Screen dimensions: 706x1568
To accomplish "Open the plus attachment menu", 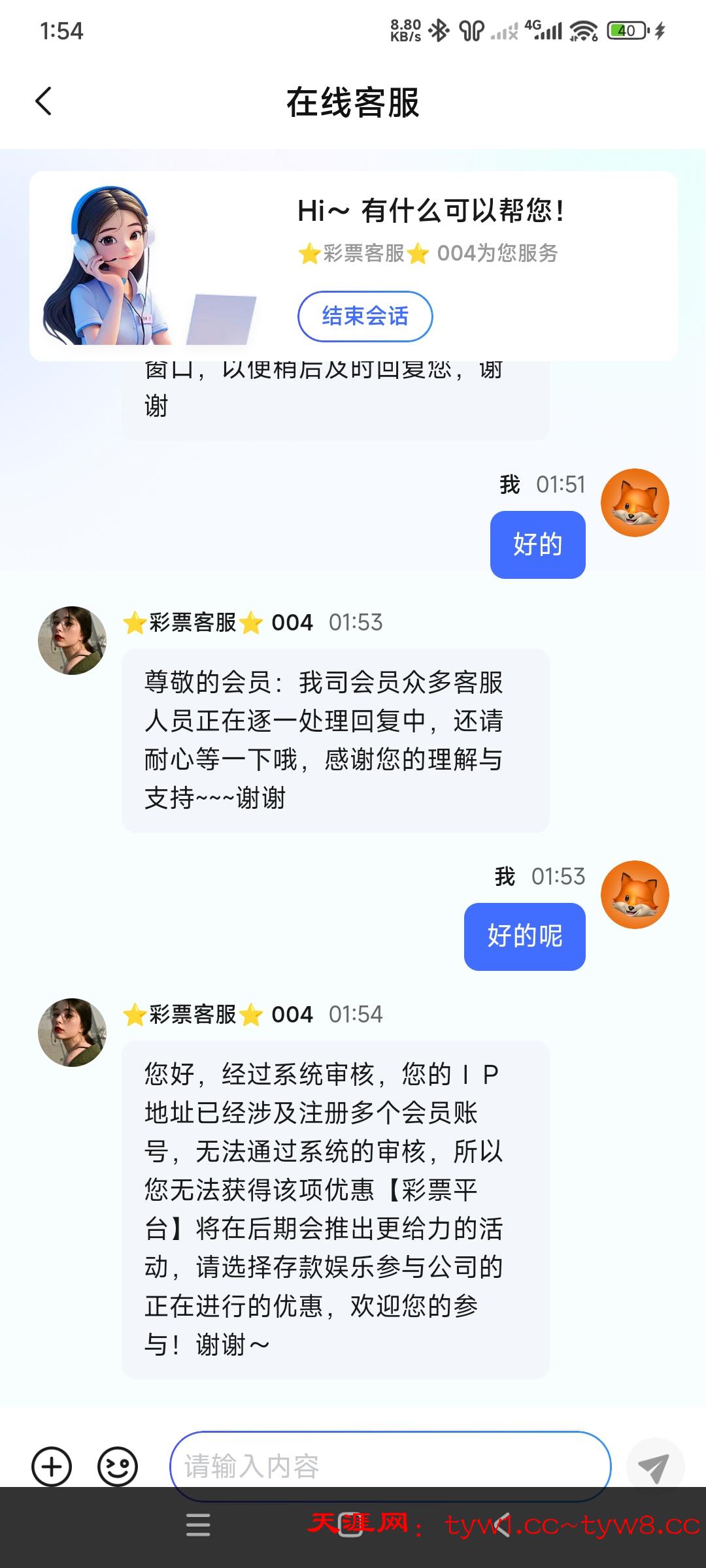I will coord(52,1467).
